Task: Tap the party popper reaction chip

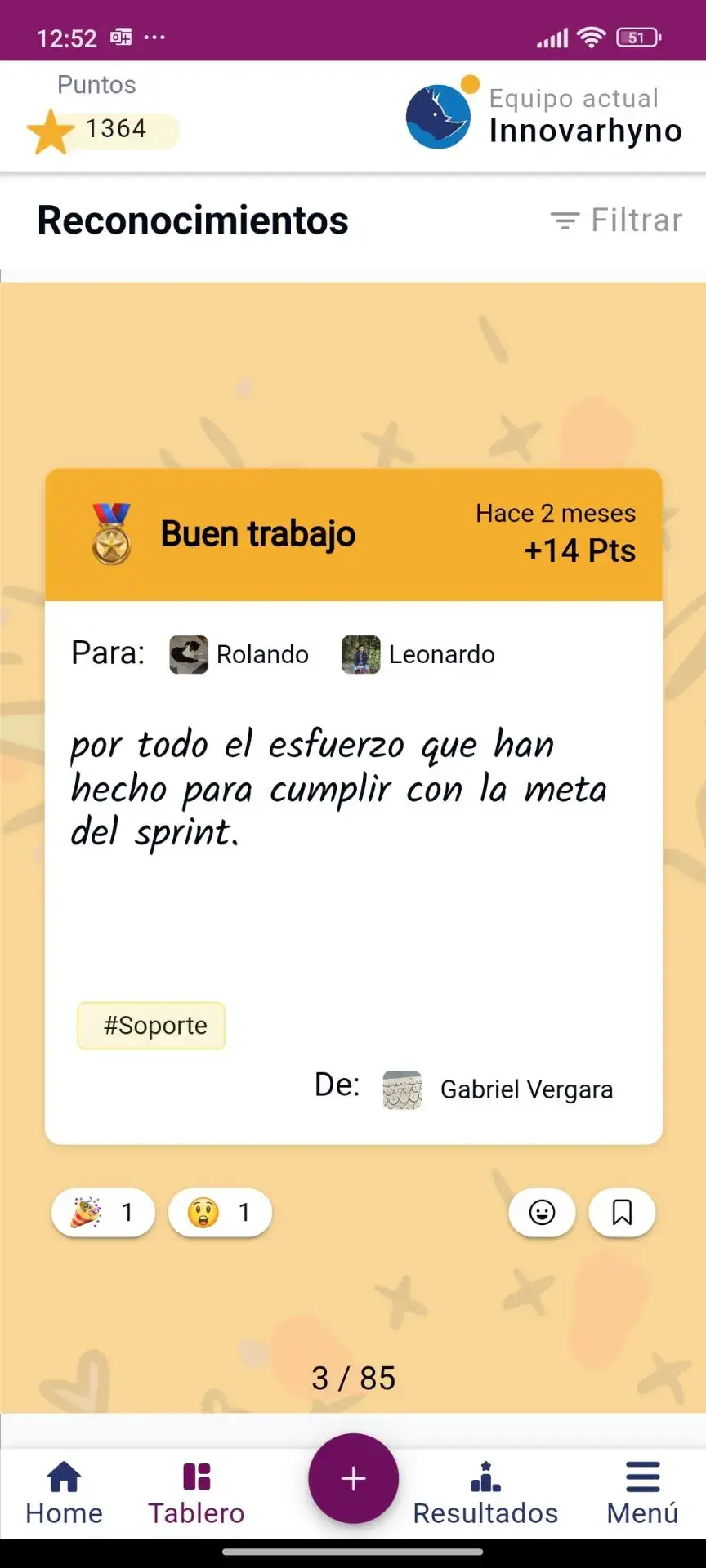Action: click(103, 1212)
